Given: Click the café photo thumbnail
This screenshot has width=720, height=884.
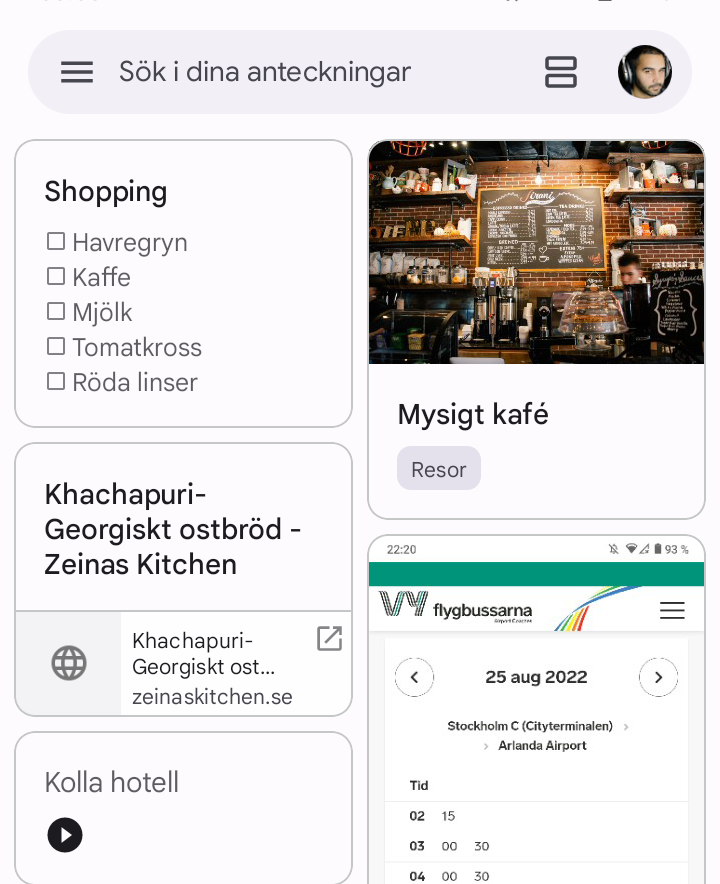Looking at the screenshot, I should (536, 251).
